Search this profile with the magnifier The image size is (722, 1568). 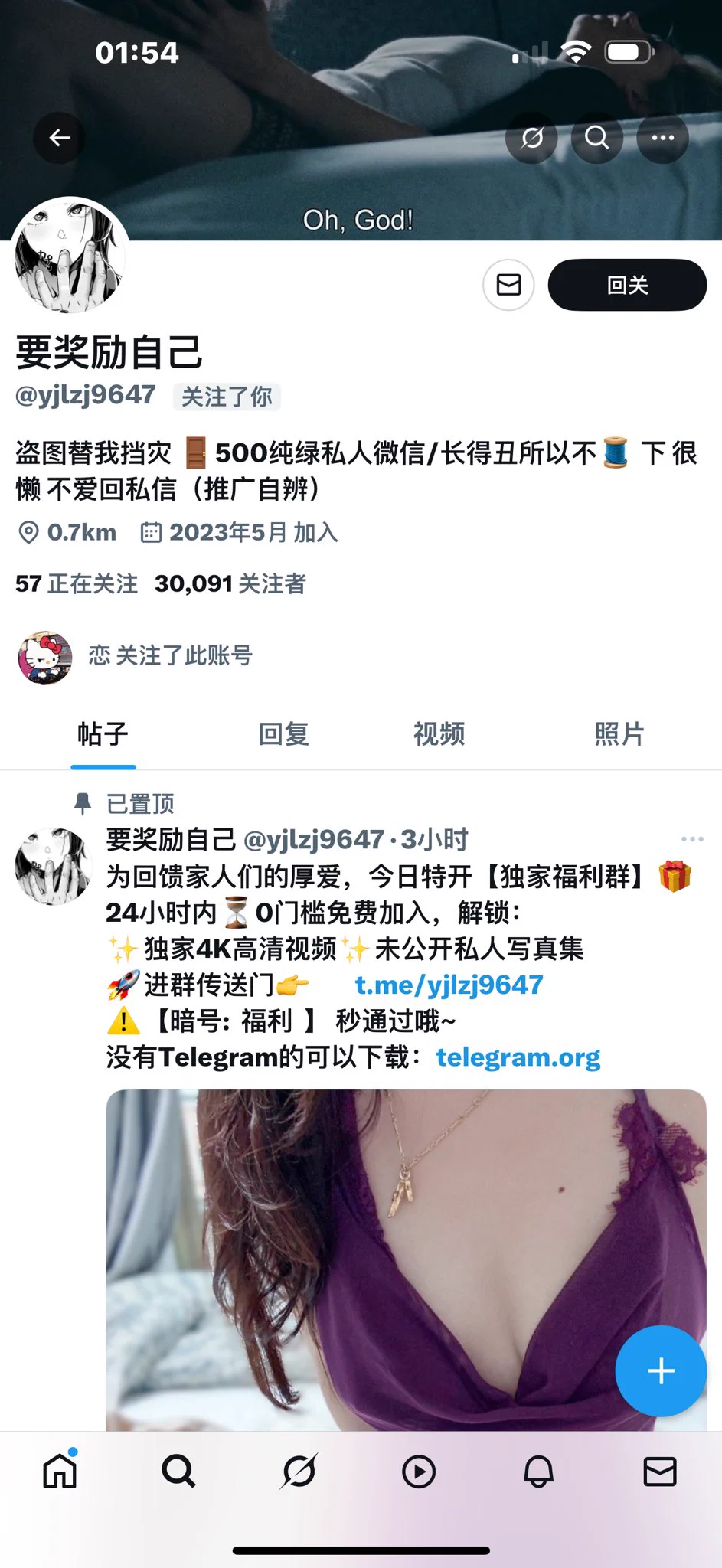click(x=597, y=138)
